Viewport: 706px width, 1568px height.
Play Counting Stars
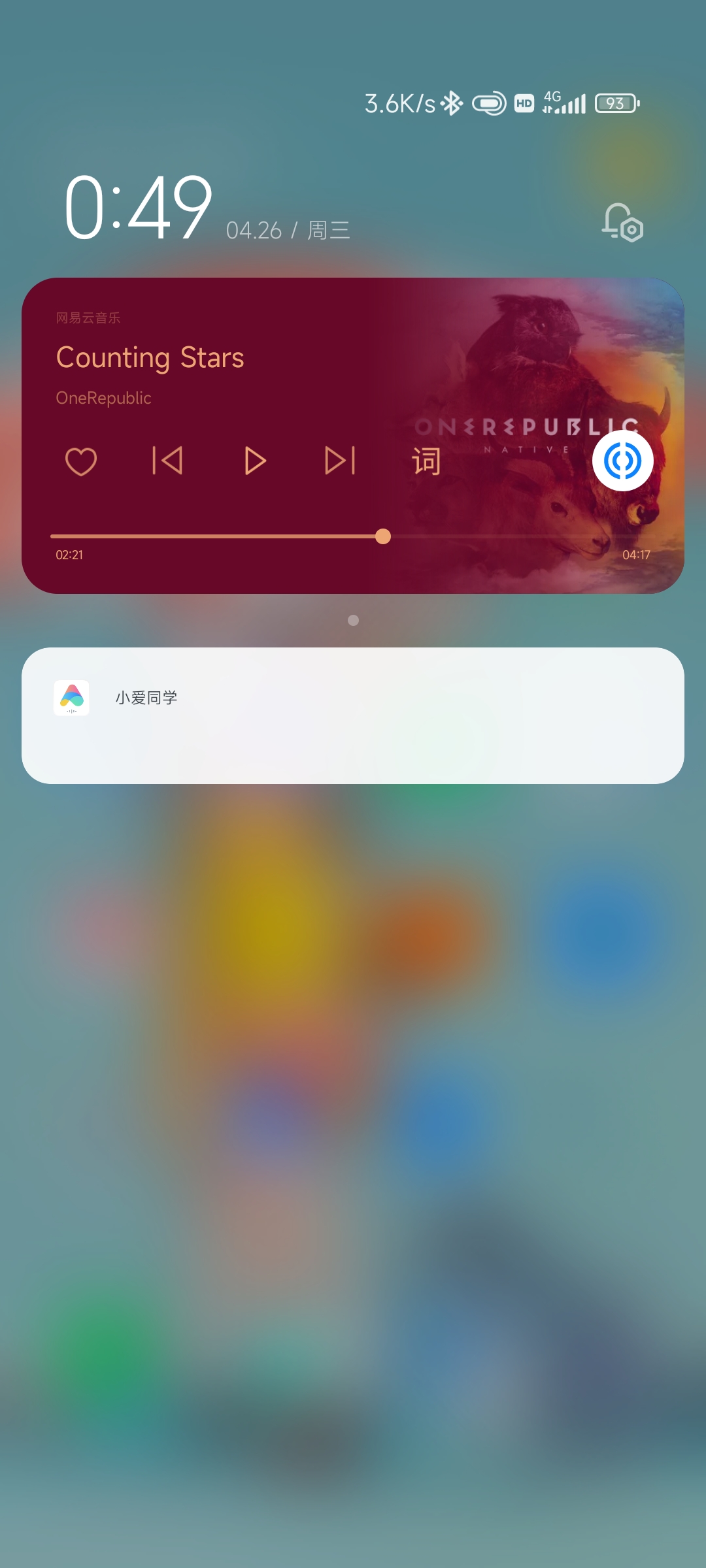coord(254,461)
